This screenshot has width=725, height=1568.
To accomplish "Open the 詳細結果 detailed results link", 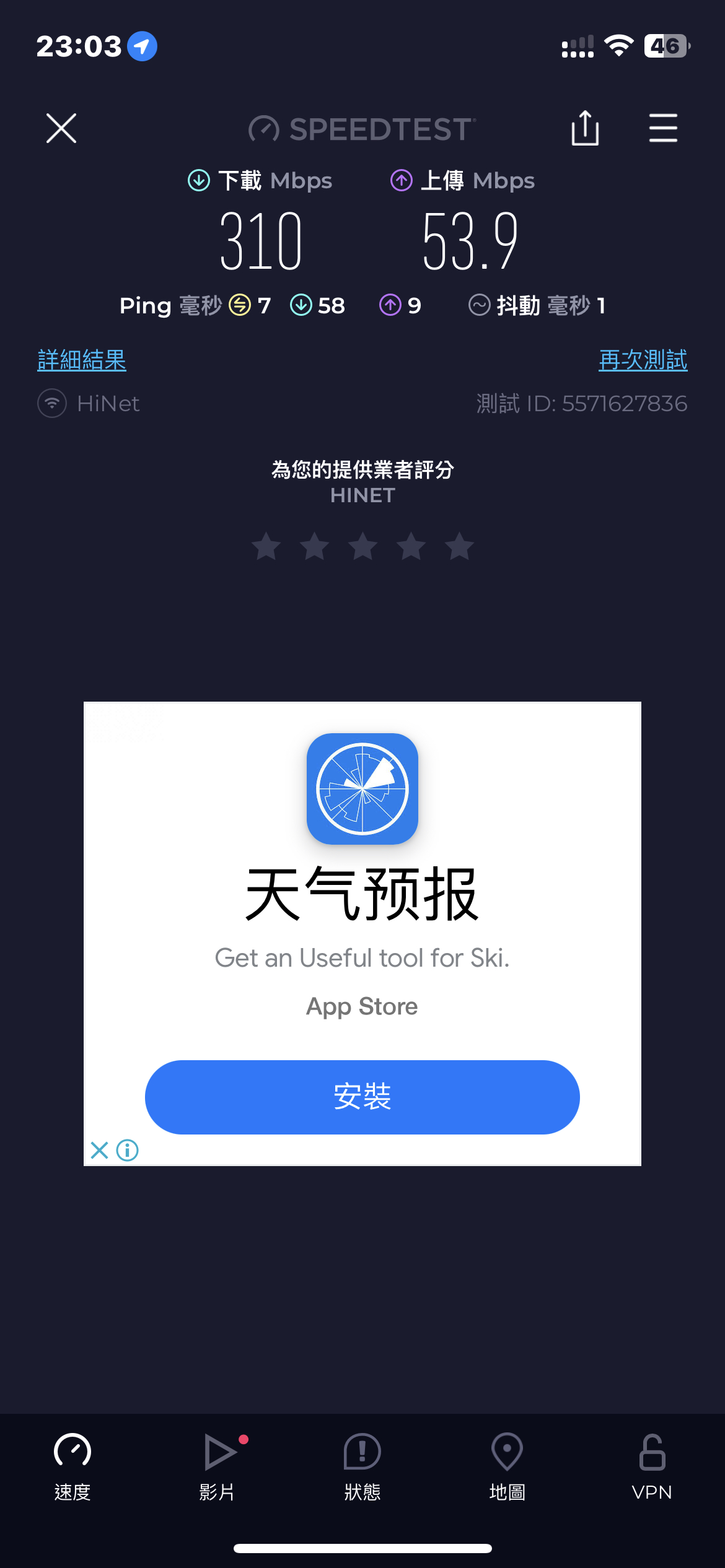I will click(82, 360).
